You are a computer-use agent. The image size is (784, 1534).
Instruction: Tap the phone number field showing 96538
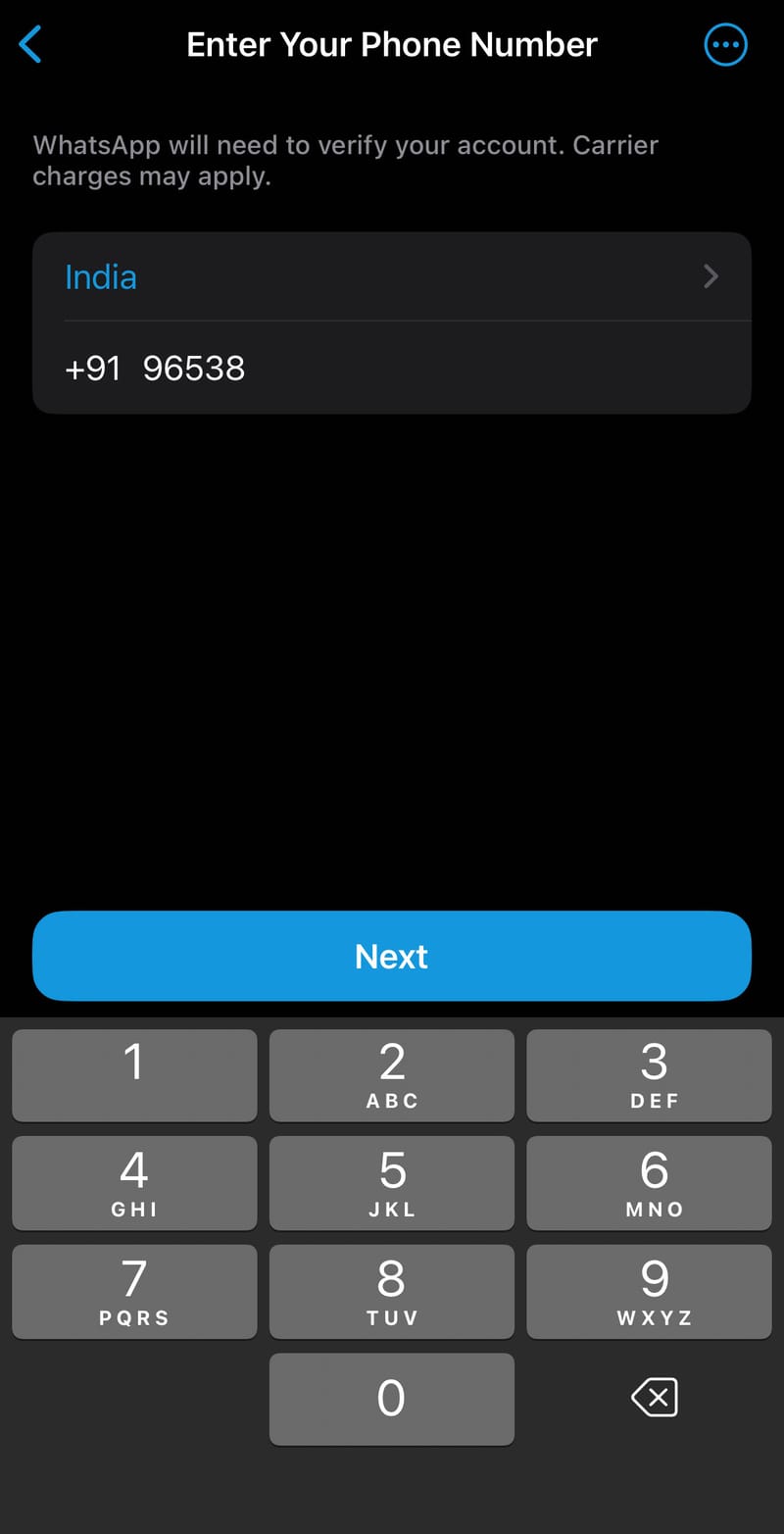coord(392,369)
